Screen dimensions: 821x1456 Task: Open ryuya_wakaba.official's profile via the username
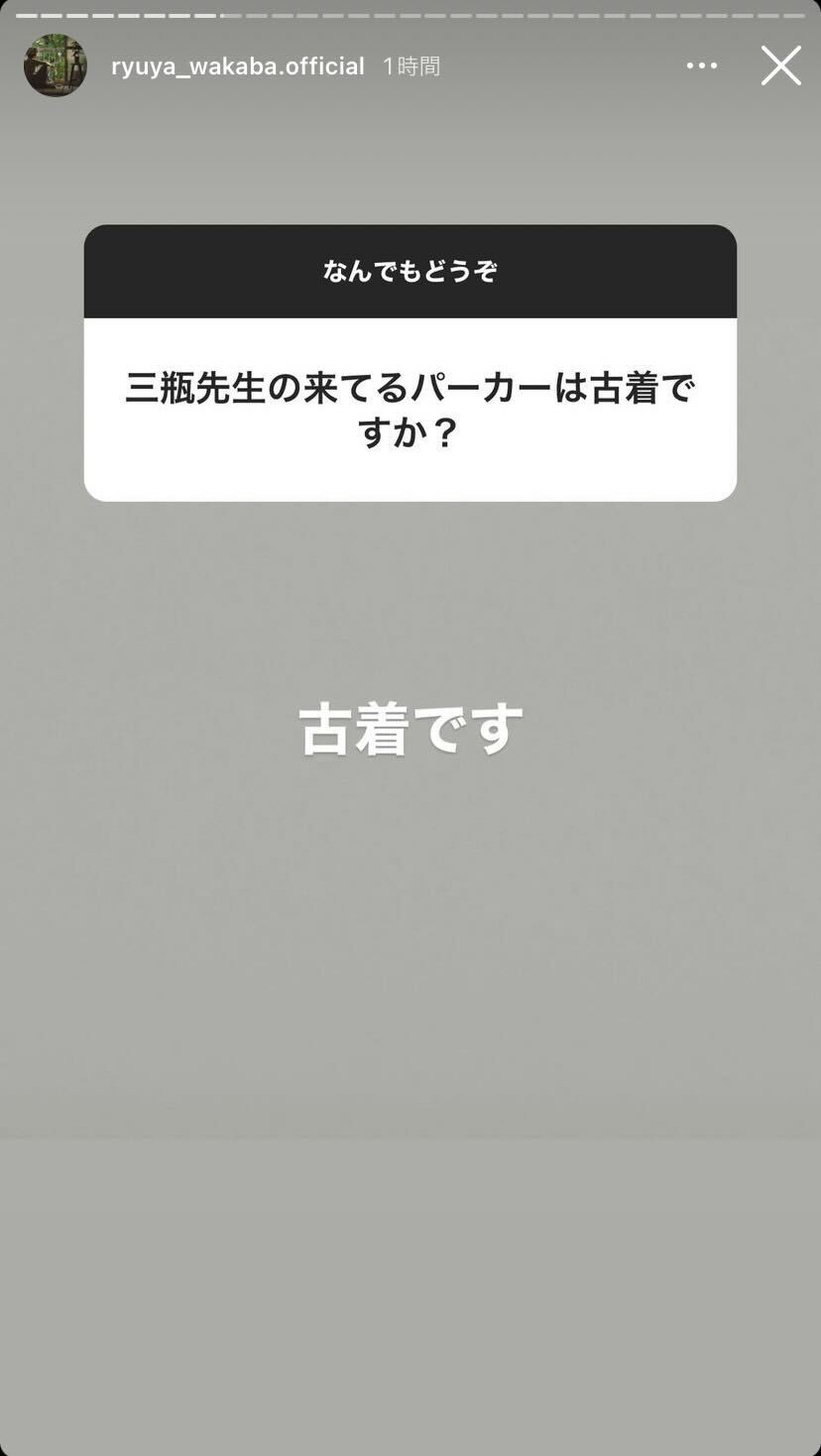238,65
